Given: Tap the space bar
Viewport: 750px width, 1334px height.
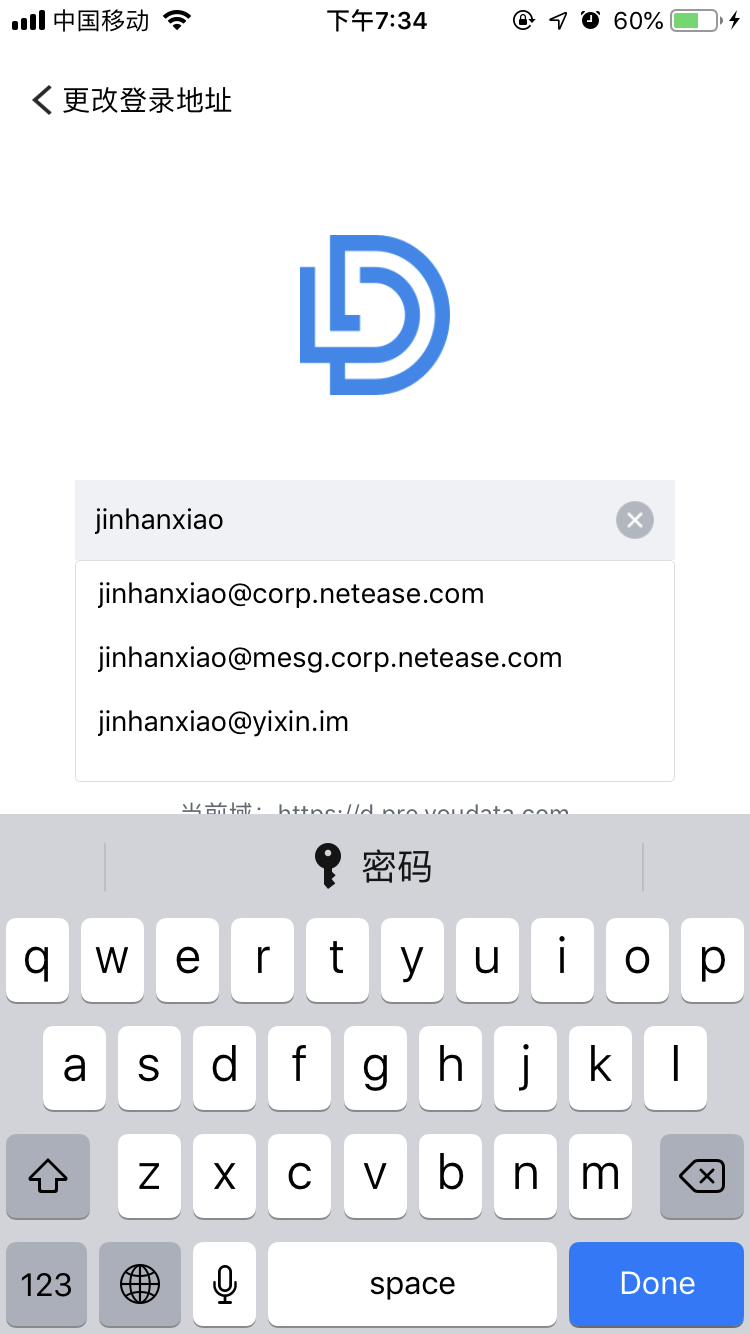Looking at the screenshot, I should click(x=412, y=1284).
